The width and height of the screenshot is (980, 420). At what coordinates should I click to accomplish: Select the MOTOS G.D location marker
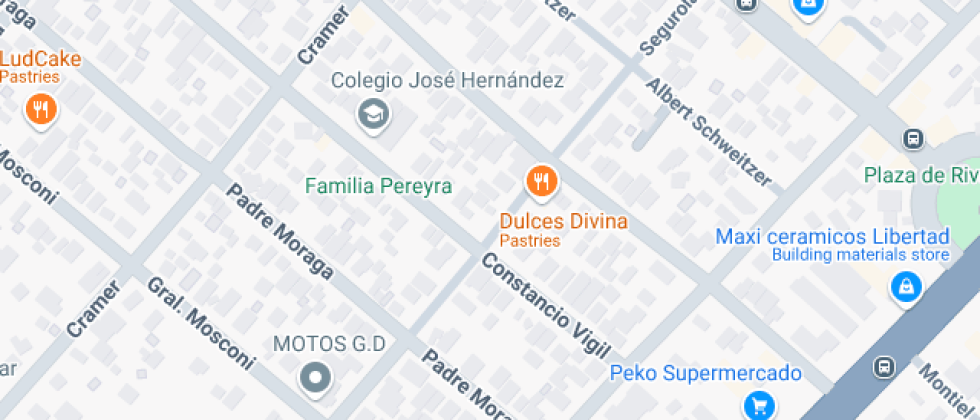click(317, 377)
